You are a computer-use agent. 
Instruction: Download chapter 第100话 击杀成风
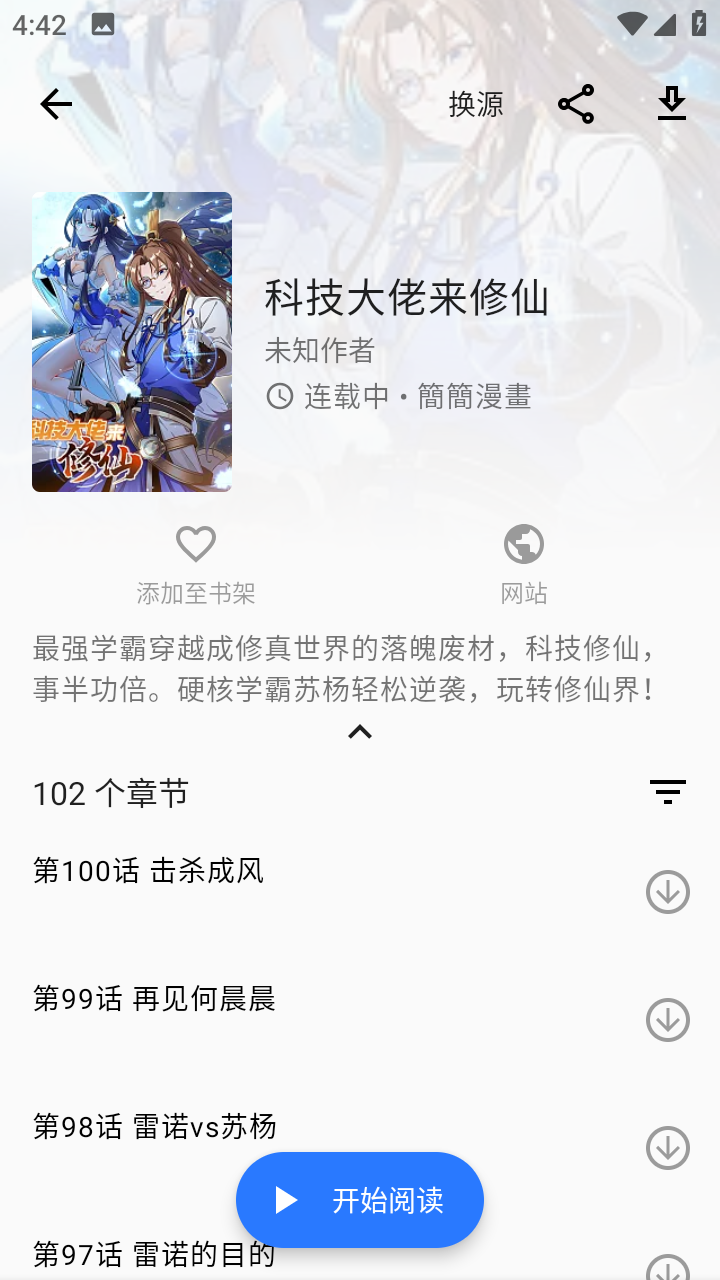667,891
